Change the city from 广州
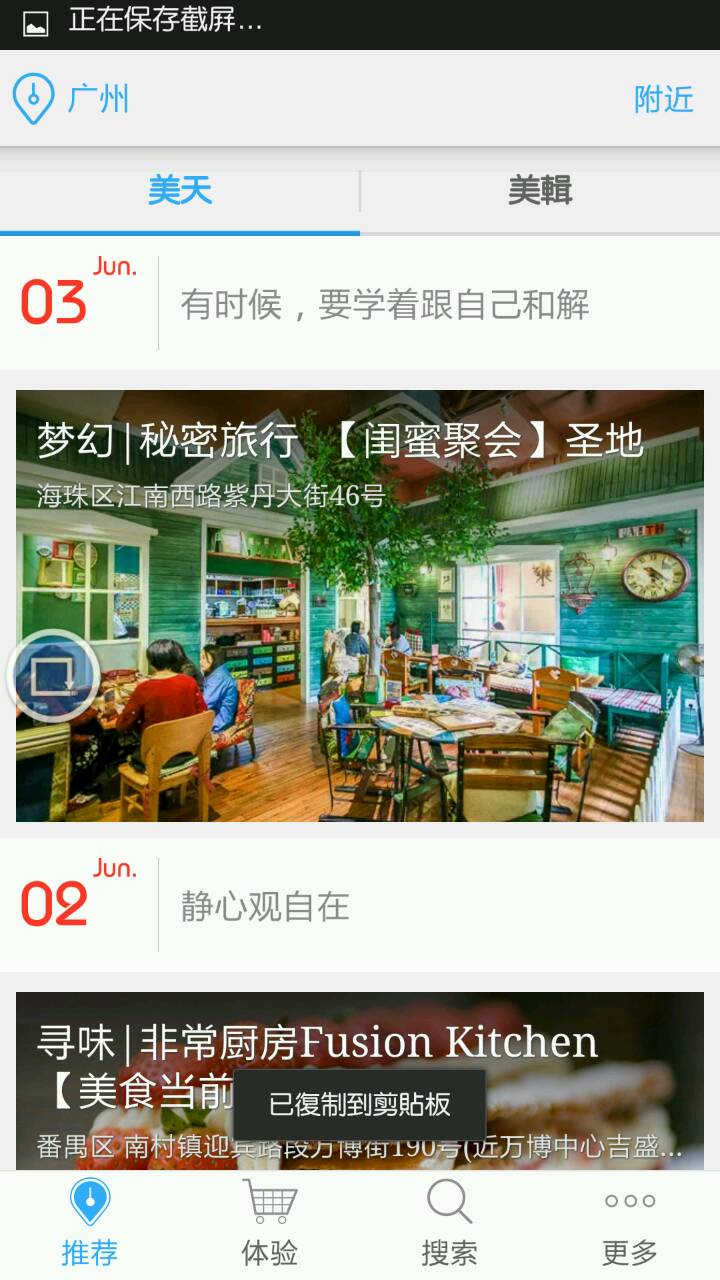Screen dimensions: 720x1280 [72, 99]
